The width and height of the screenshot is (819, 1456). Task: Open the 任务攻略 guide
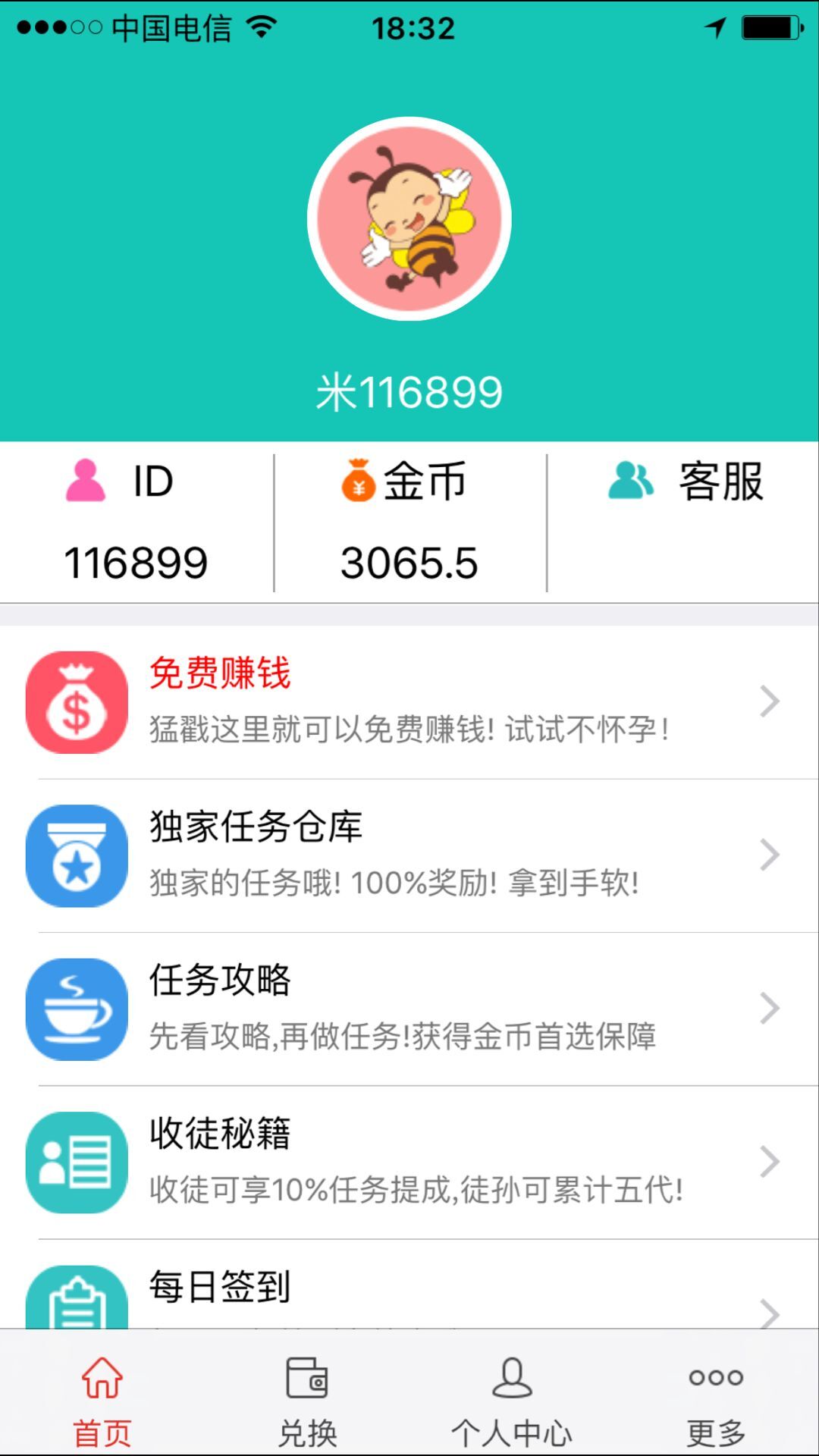[409, 1008]
